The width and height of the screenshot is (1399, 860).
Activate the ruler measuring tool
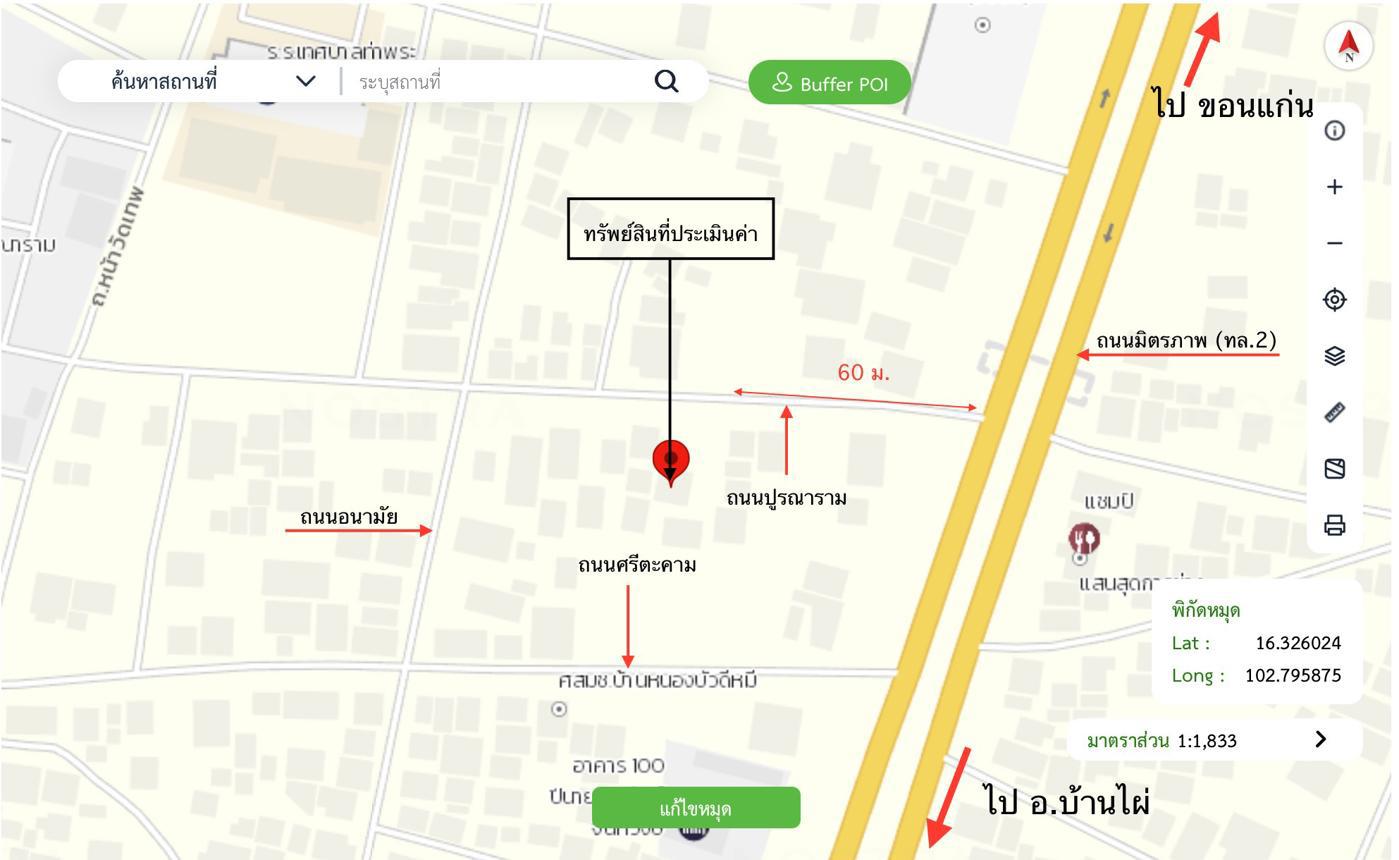coord(1334,412)
